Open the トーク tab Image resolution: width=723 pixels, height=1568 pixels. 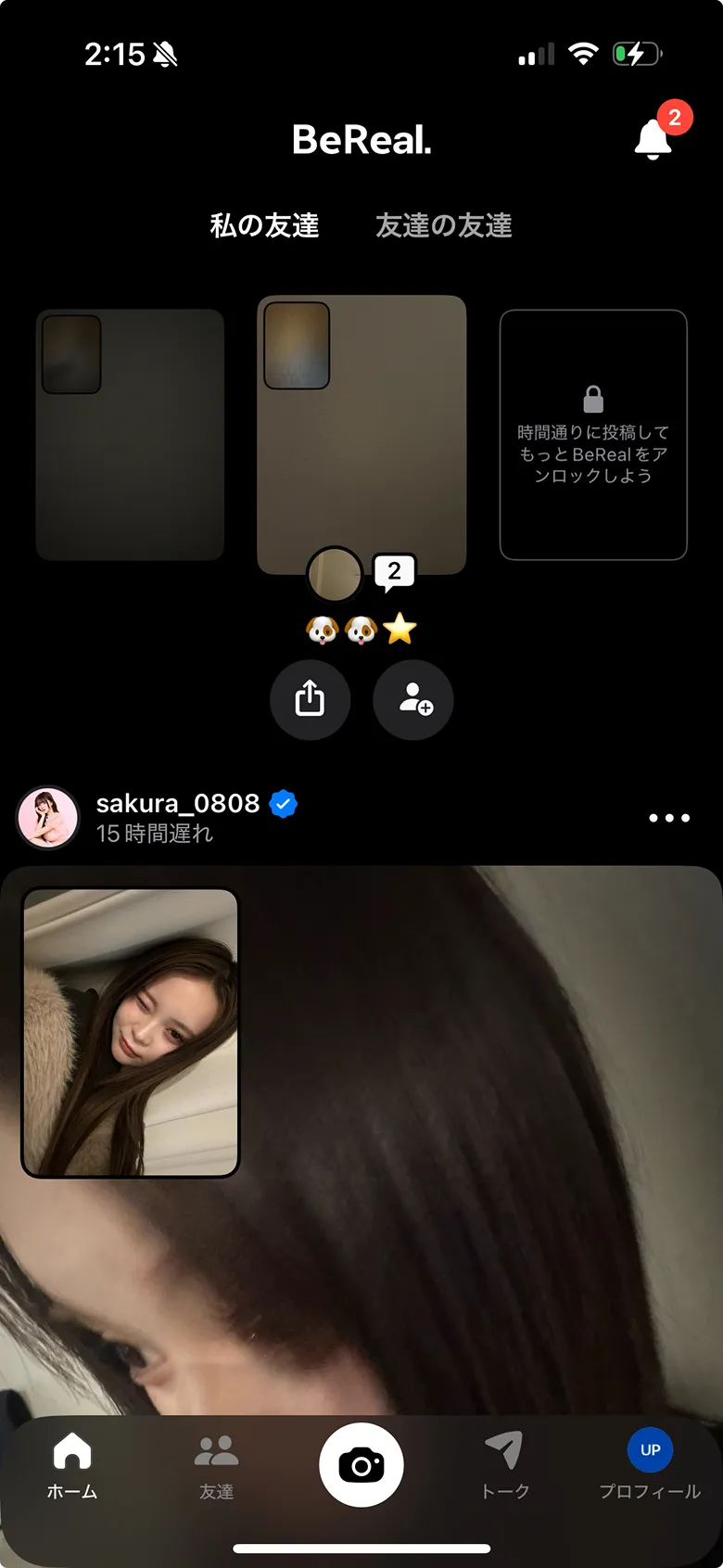[x=505, y=1464]
